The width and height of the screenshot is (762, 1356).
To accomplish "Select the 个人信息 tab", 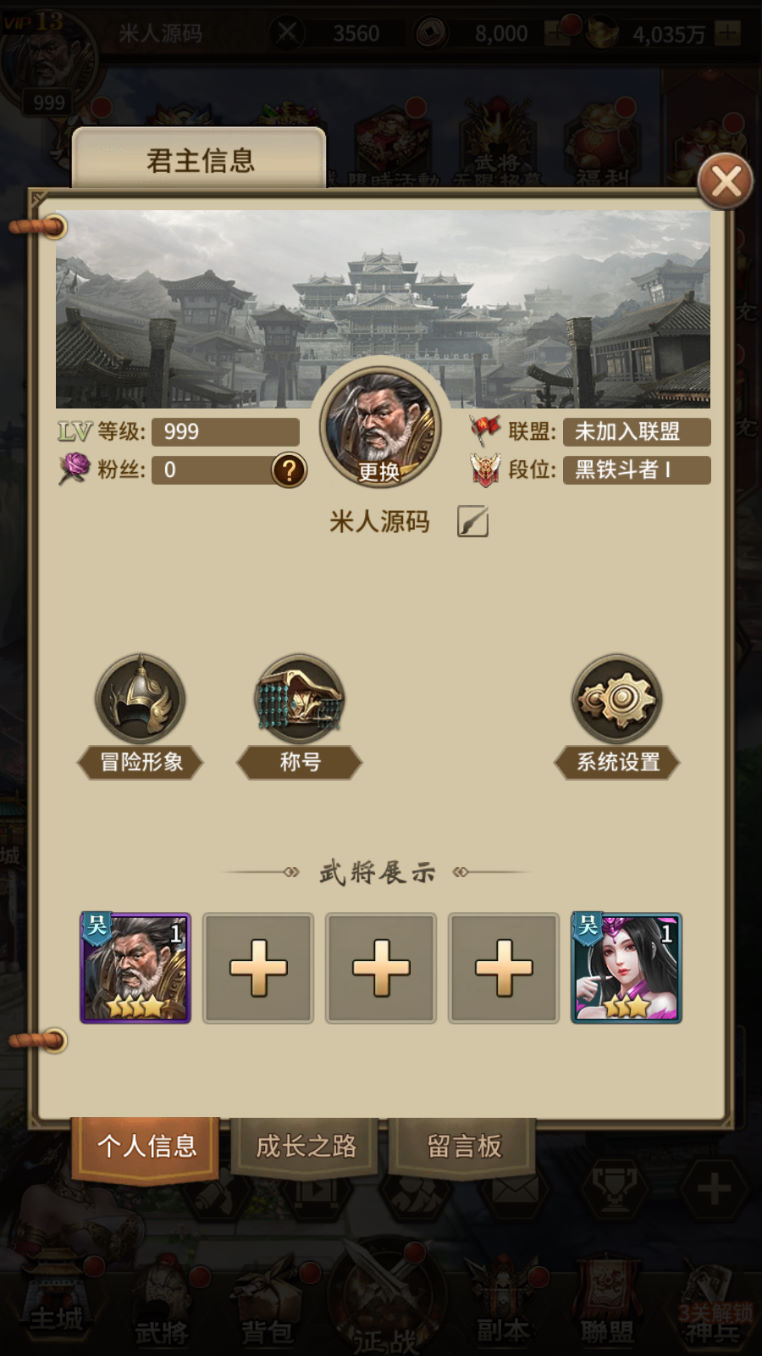I will [x=146, y=1146].
